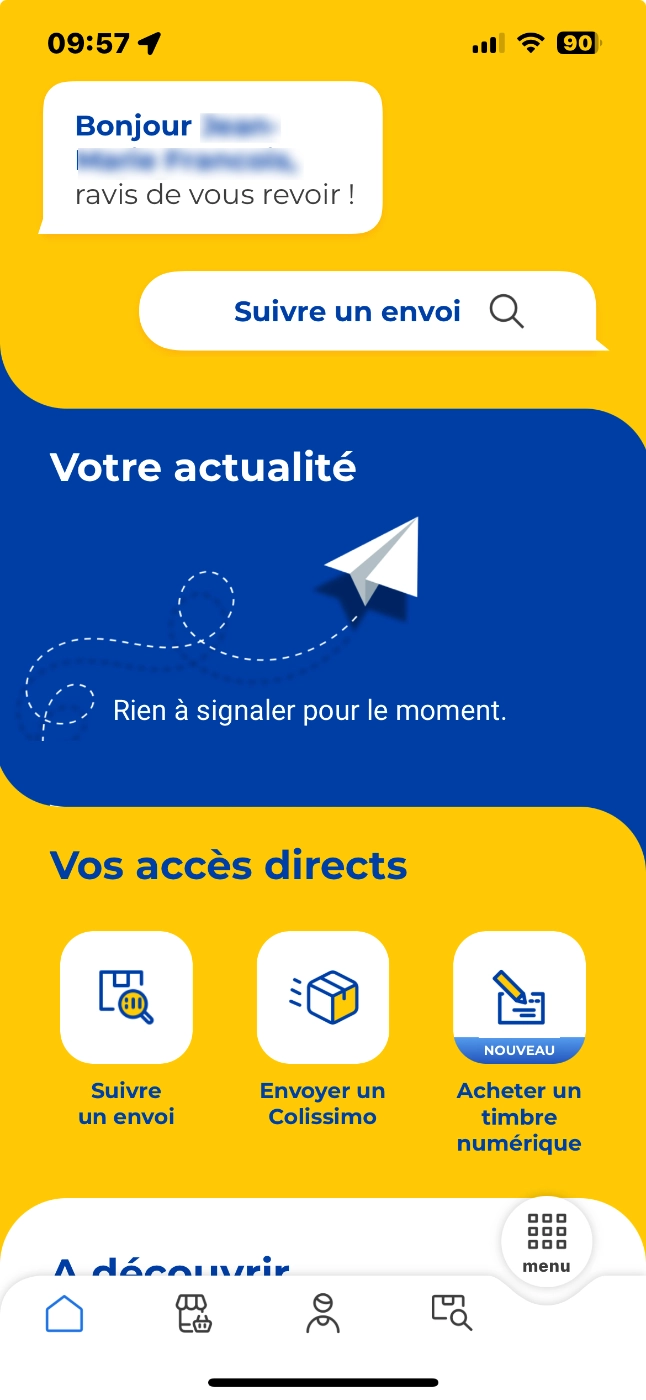
Task: Open the grid menu button
Action: tap(547, 1243)
